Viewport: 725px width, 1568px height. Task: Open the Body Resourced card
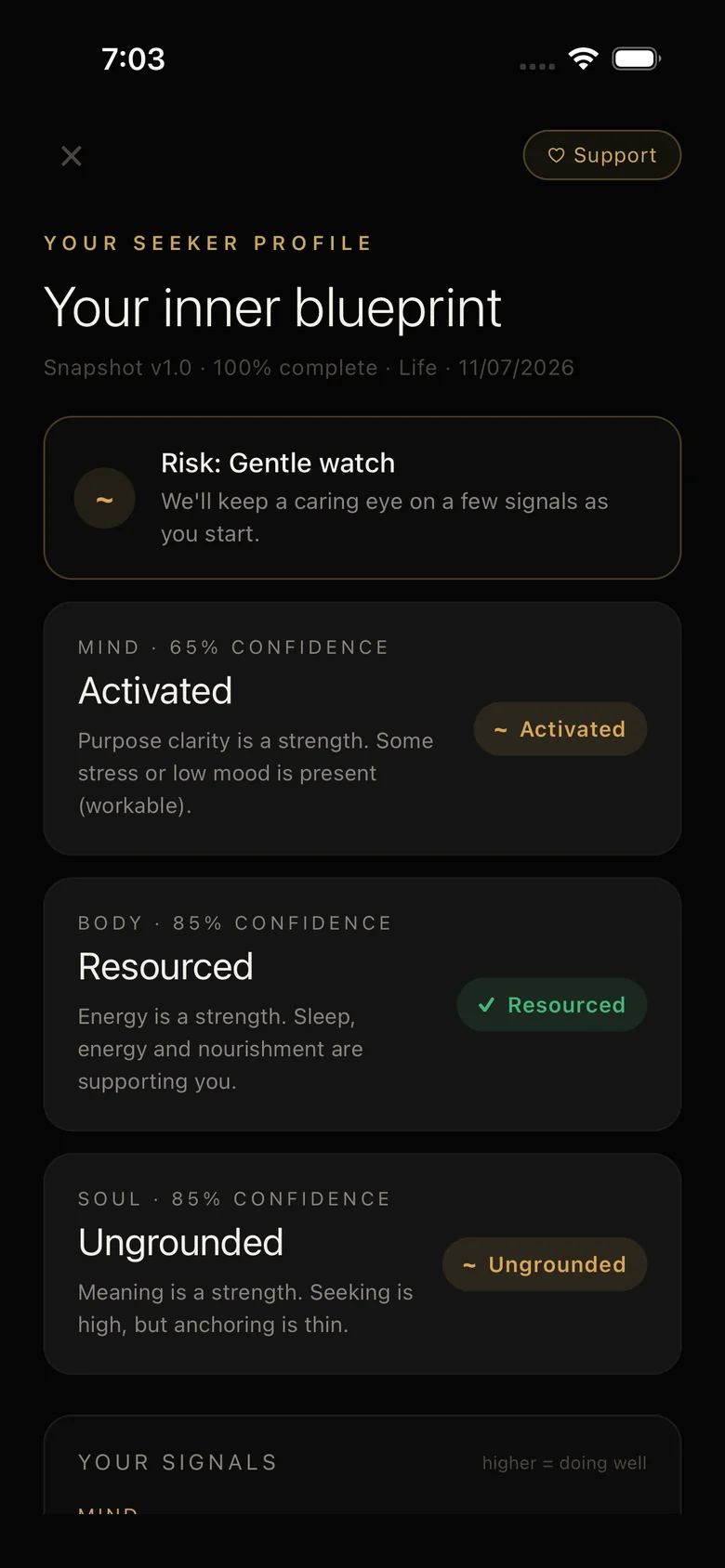pyautogui.click(x=362, y=1004)
